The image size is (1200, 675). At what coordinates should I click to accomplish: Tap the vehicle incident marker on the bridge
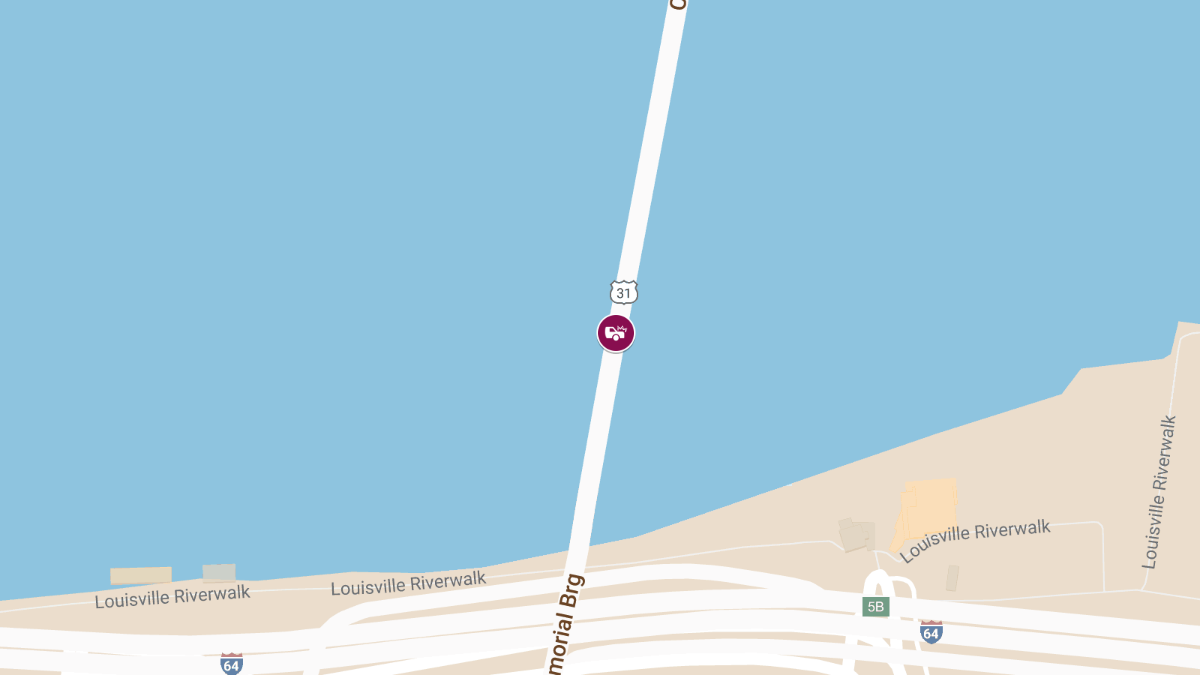616,333
